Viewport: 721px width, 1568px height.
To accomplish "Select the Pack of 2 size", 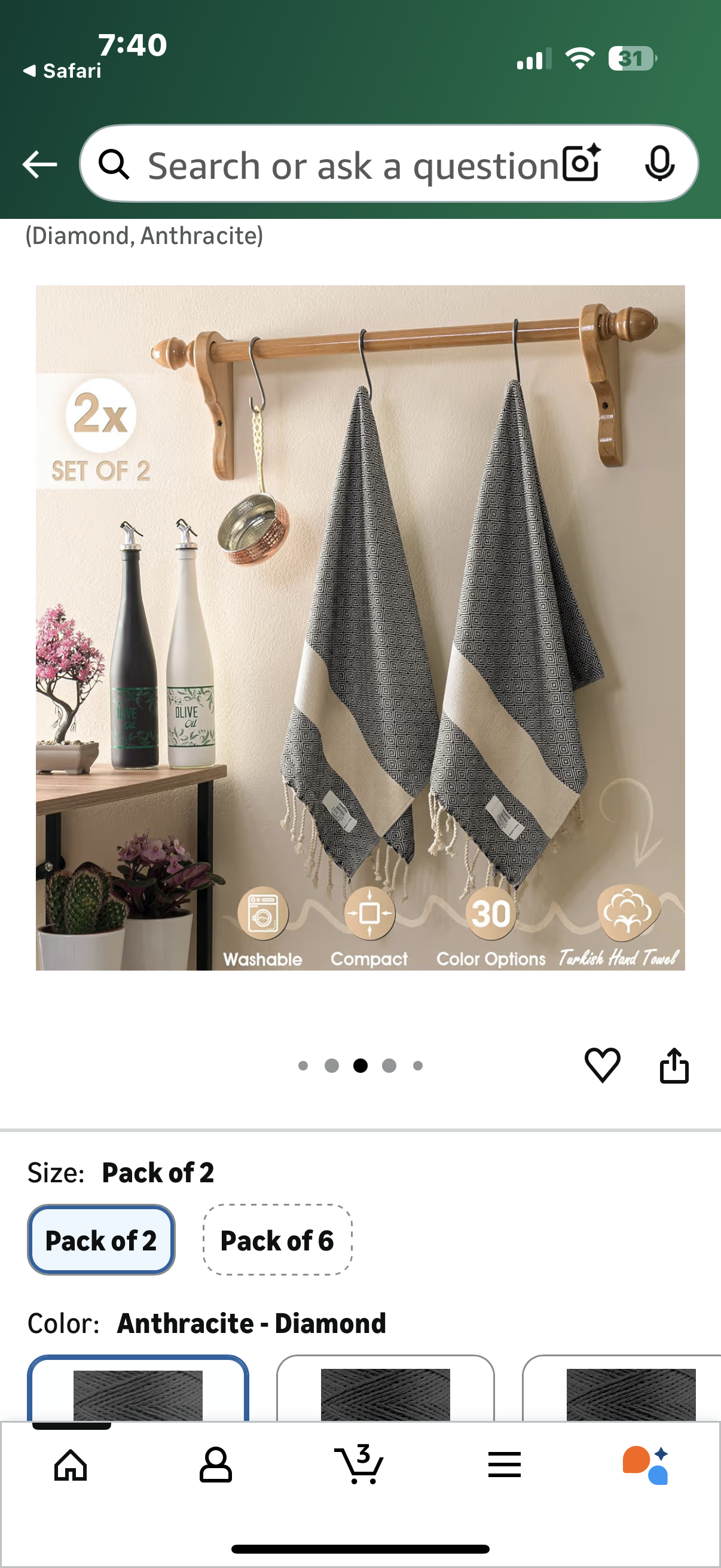I will pos(101,1240).
